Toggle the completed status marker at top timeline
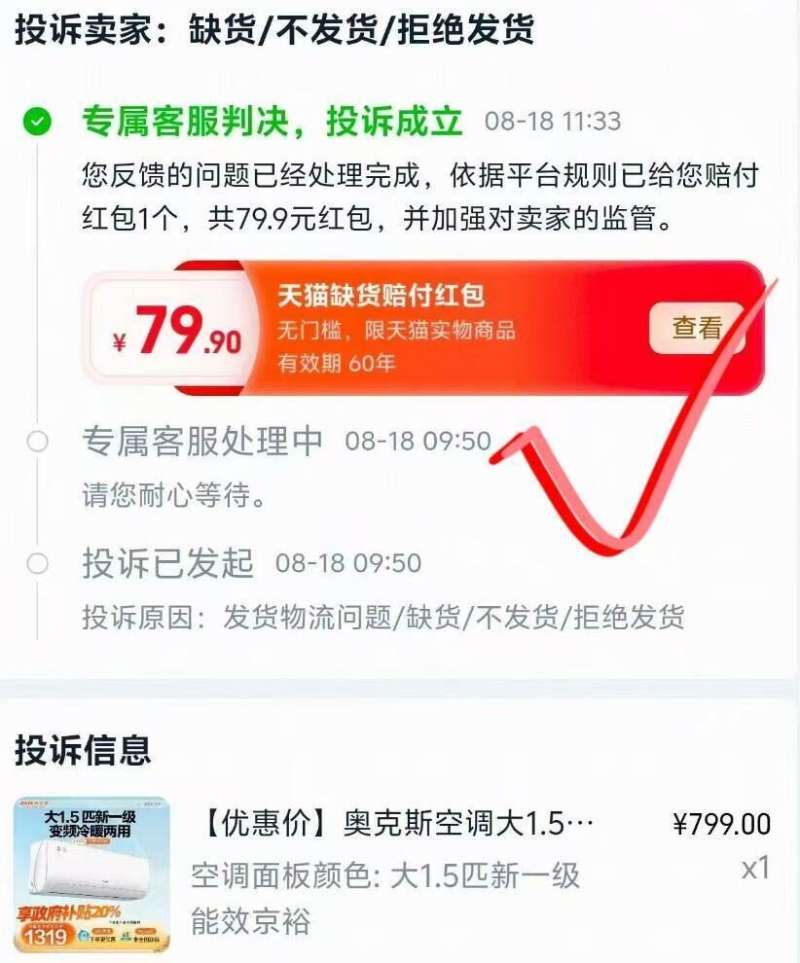 pos(37,120)
